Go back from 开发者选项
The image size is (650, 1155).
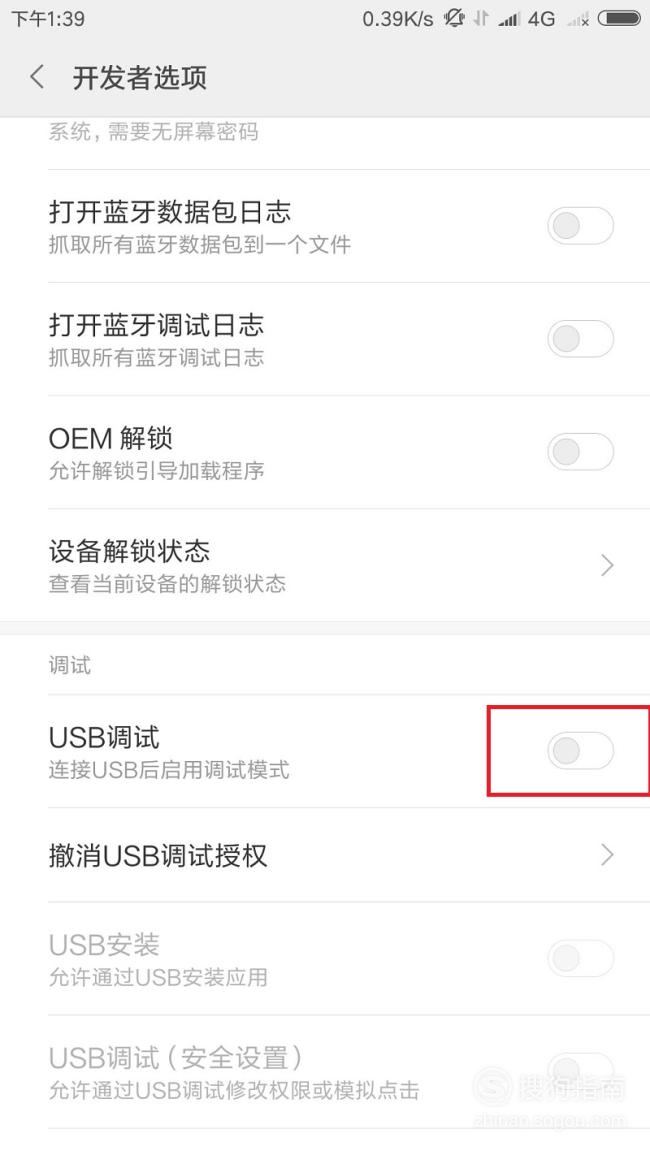coord(37,77)
